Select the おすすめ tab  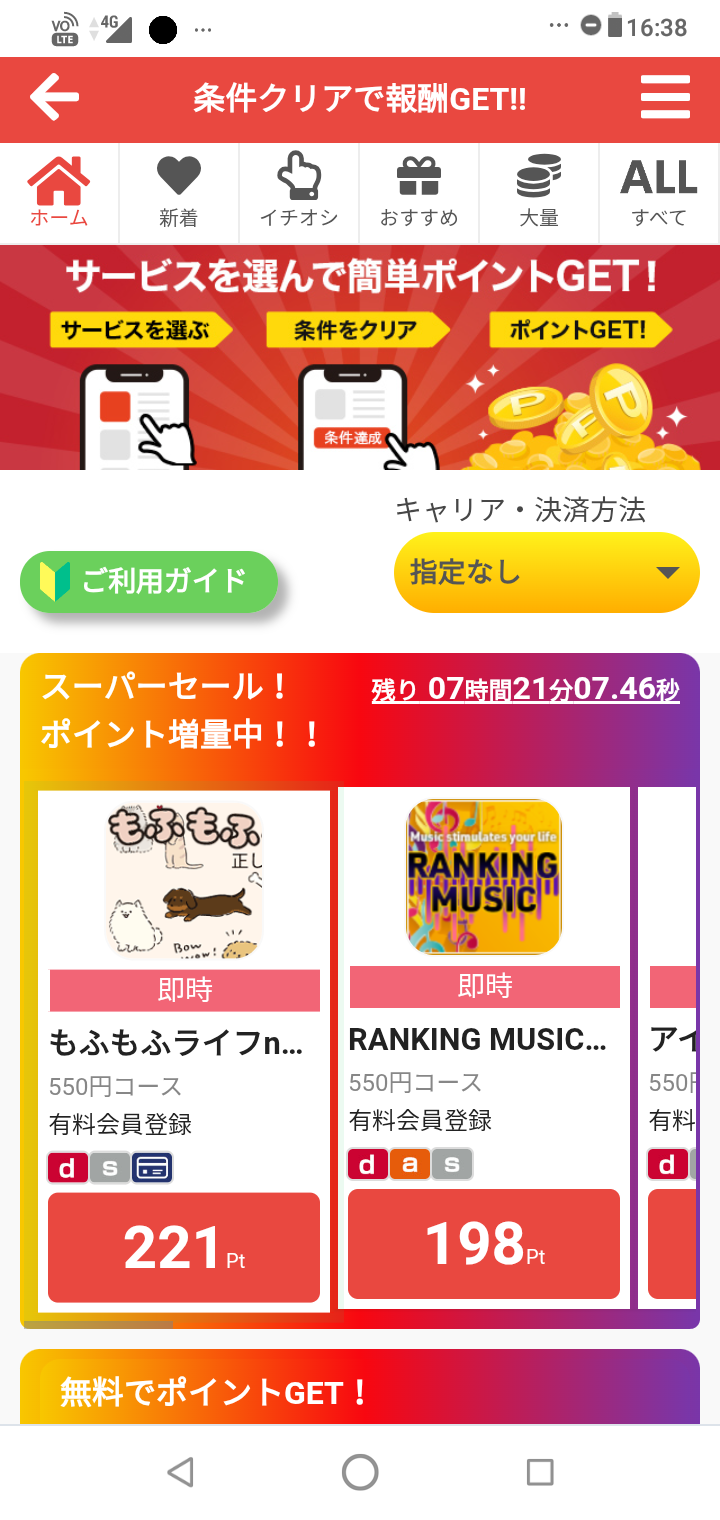pyautogui.click(x=419, y=192)
